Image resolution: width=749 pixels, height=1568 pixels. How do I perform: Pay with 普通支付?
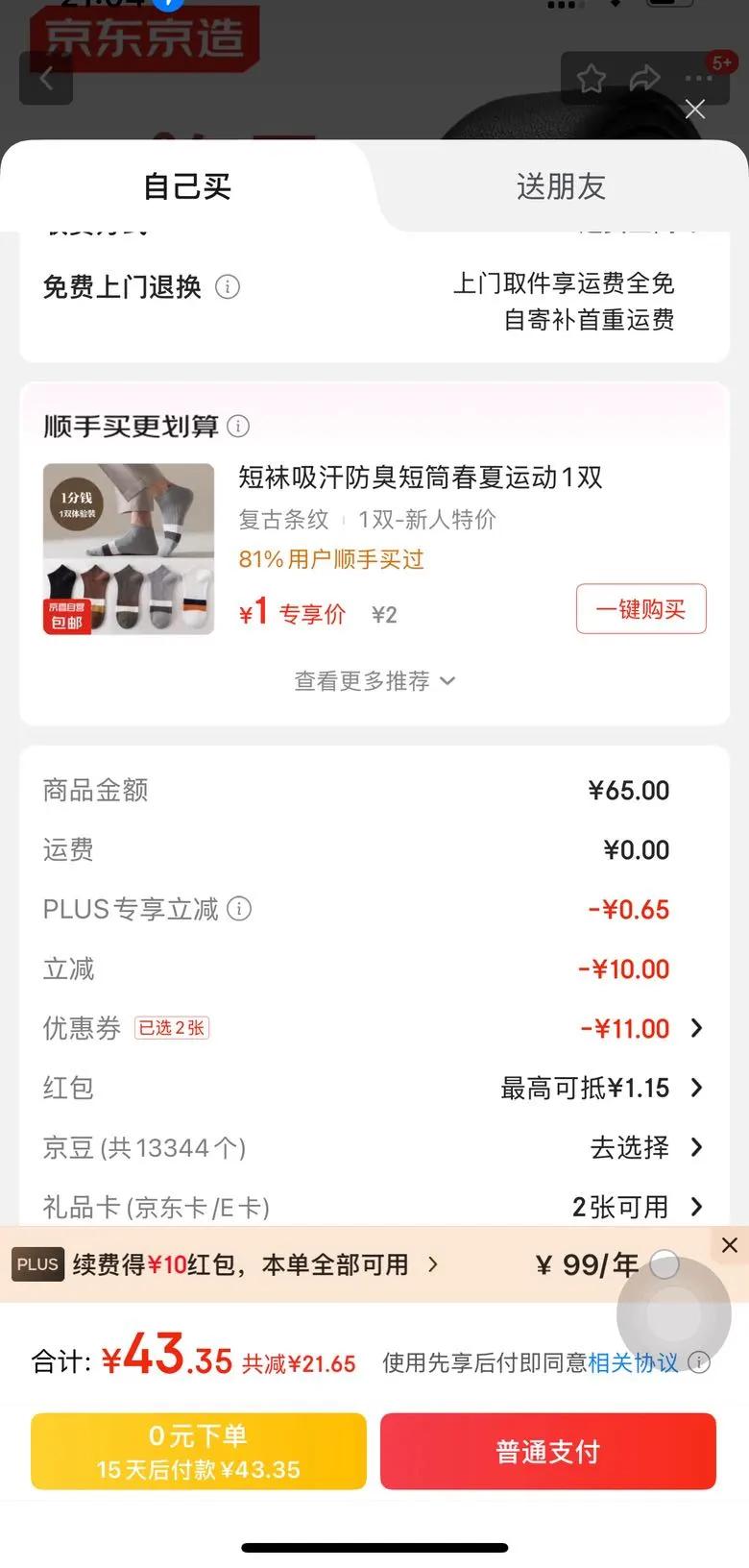tap(547, 1451)
